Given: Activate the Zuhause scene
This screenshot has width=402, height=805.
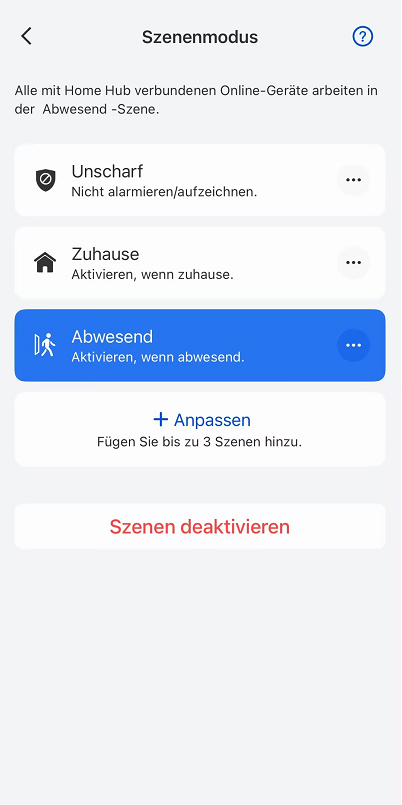Looking at the screenshot, I should pyautogui.click(x=200, y=263).
